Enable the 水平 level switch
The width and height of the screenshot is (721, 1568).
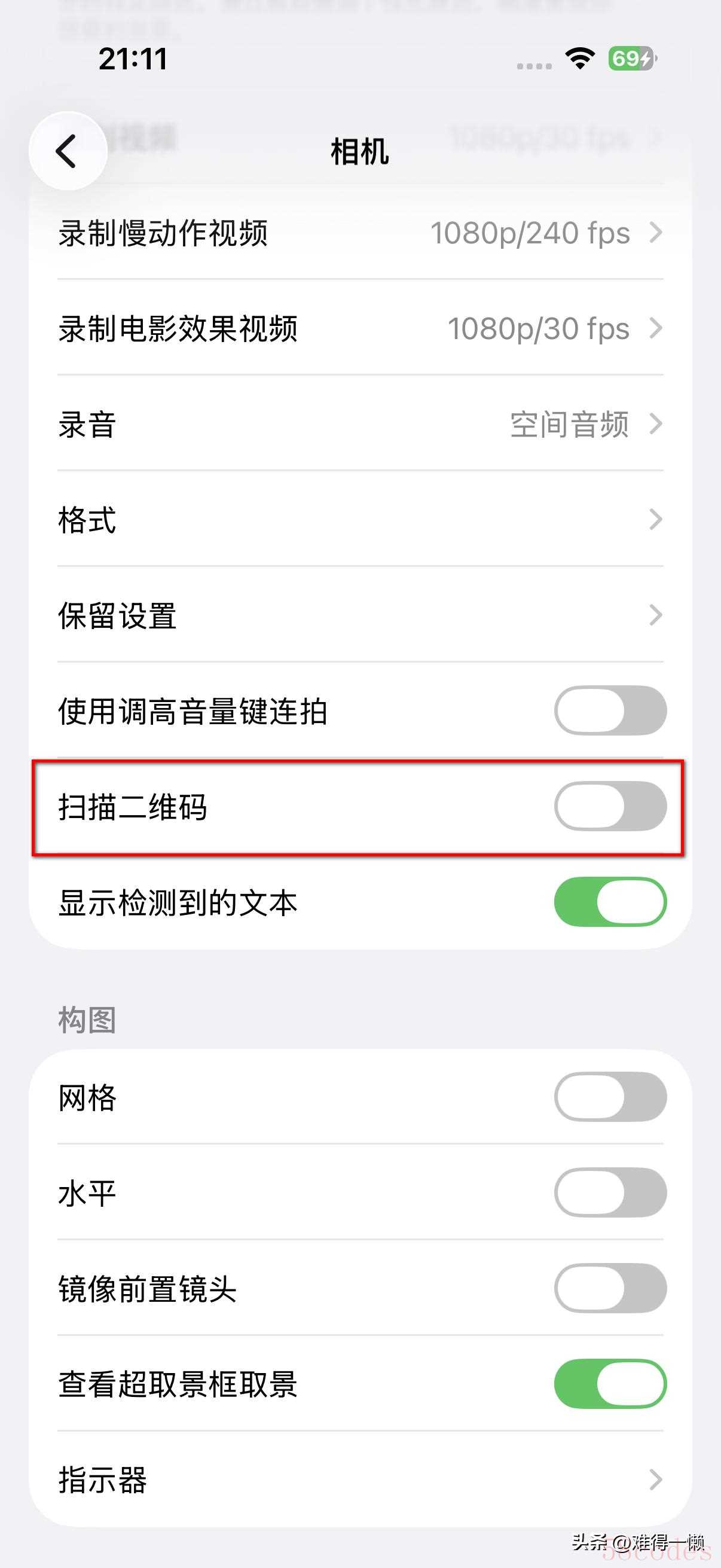[x=610, y=1192]
